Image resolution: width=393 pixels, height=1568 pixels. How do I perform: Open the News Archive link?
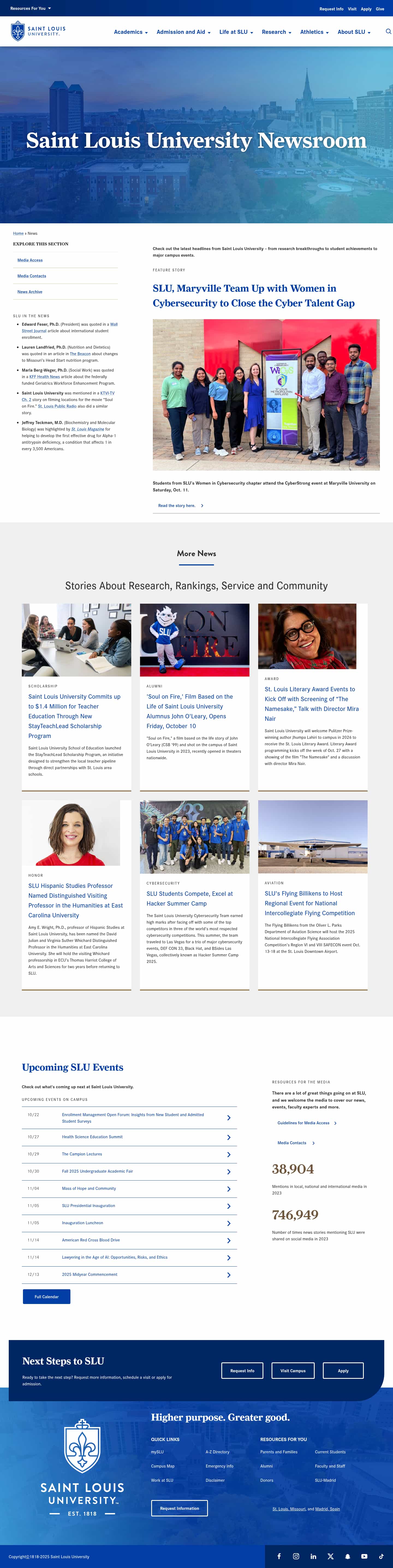[x=30, y=292]
